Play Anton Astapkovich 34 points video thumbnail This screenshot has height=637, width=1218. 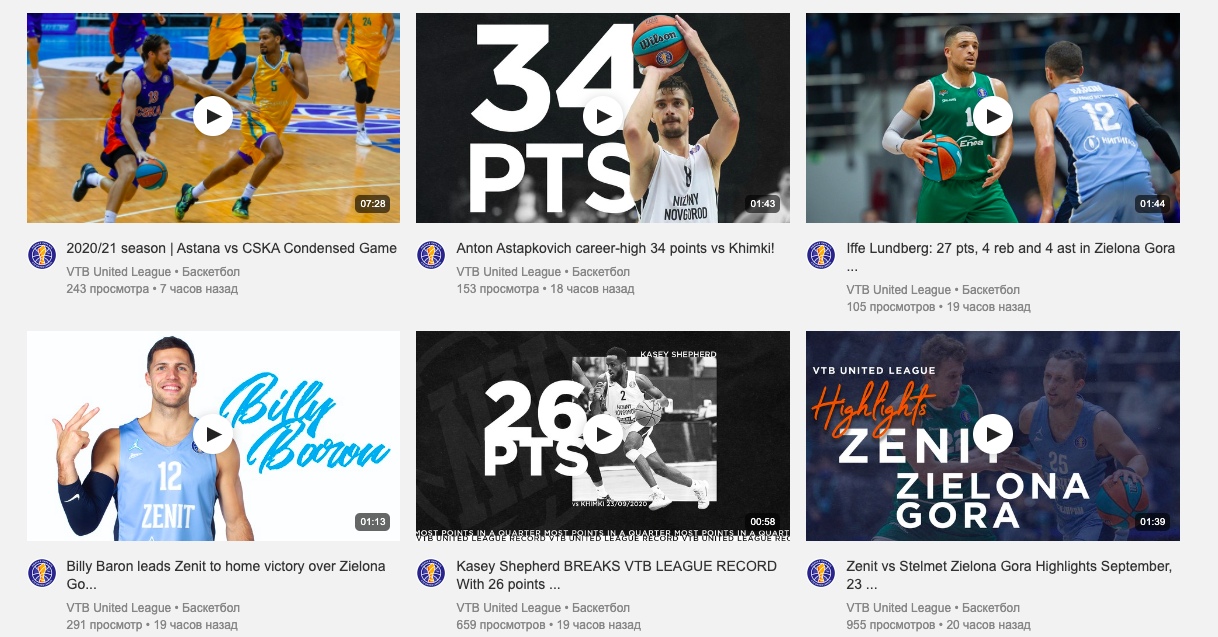(603, 117)
